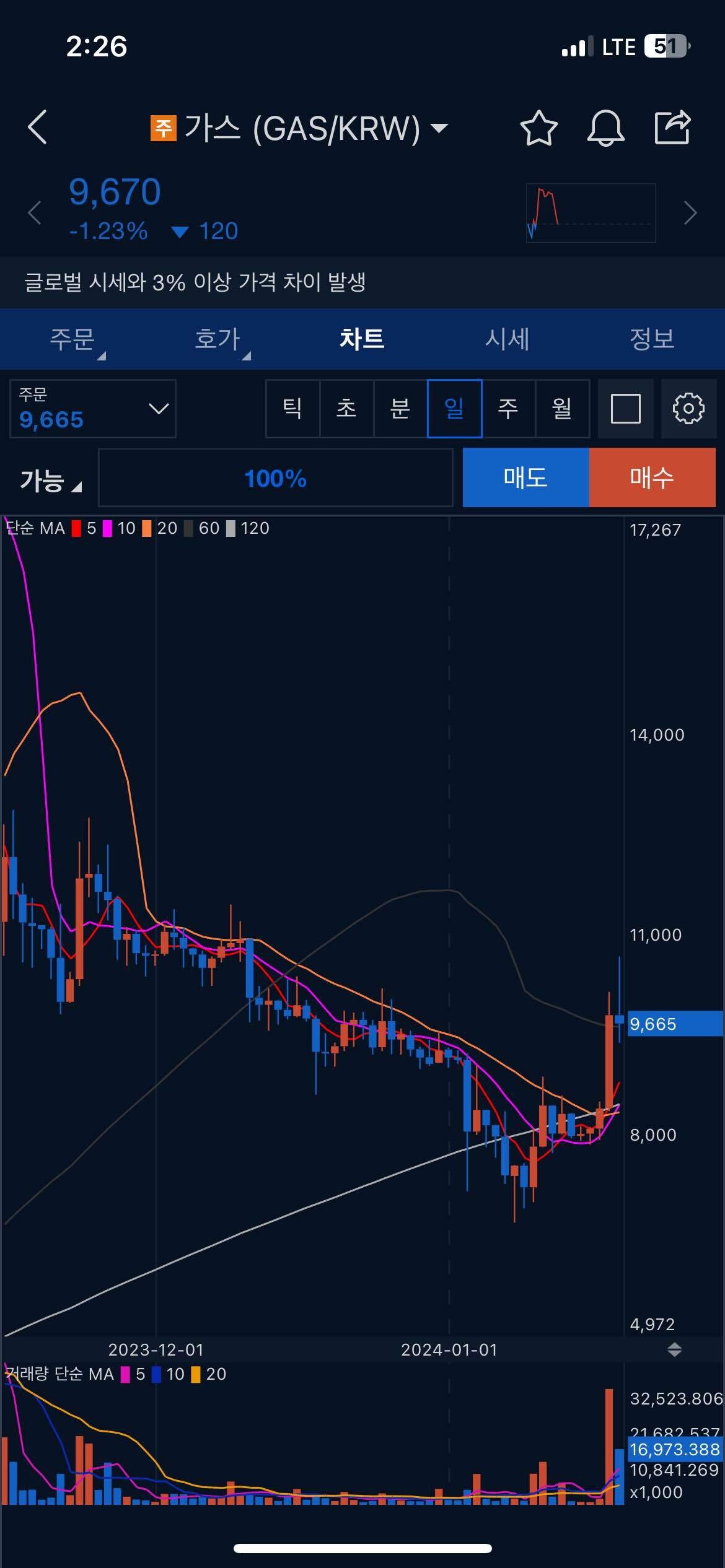Open the 정보 tab

pos(652,339)
